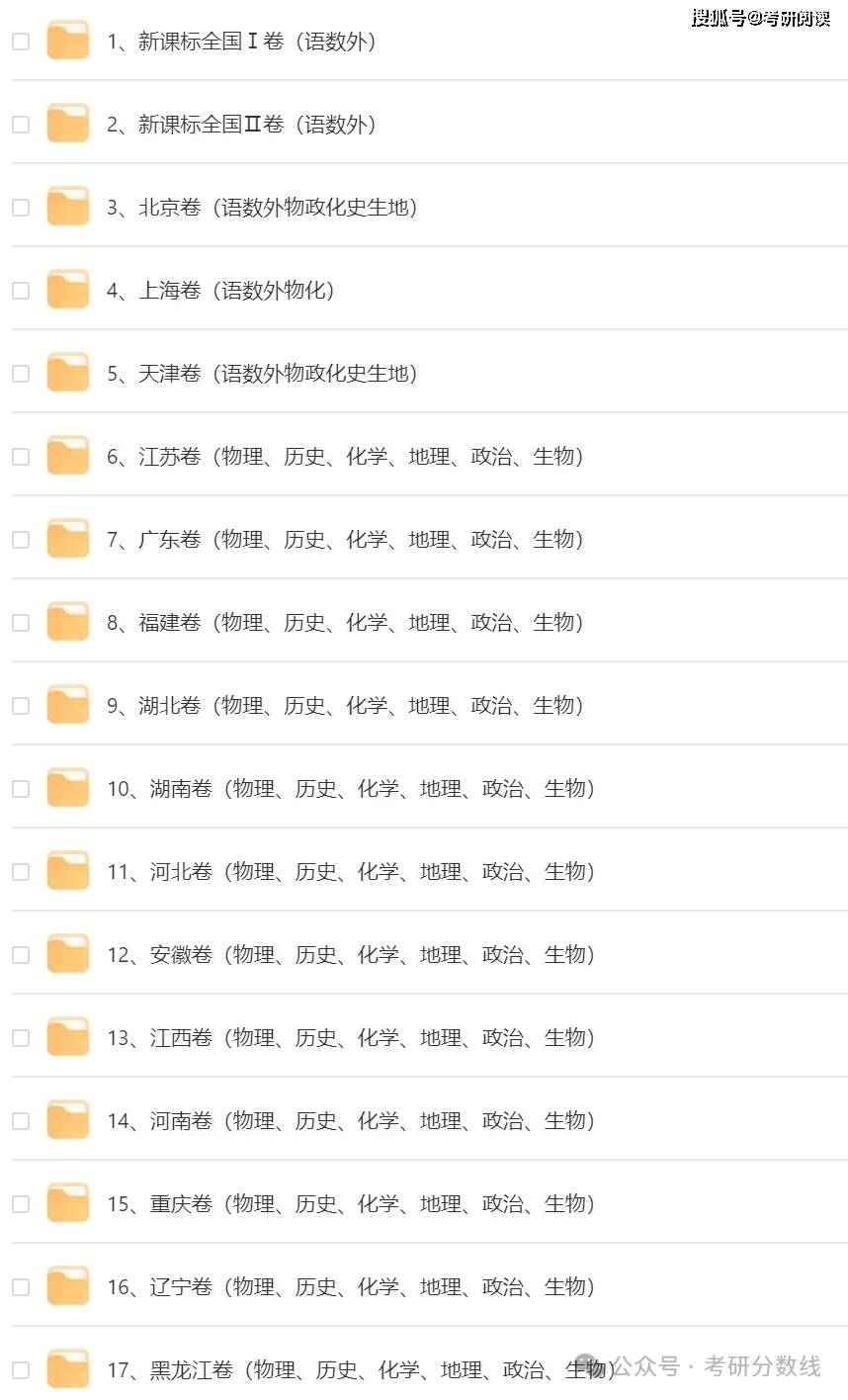
Task: Check the box next to 江苏卷
Action: (x=21, y=457)
